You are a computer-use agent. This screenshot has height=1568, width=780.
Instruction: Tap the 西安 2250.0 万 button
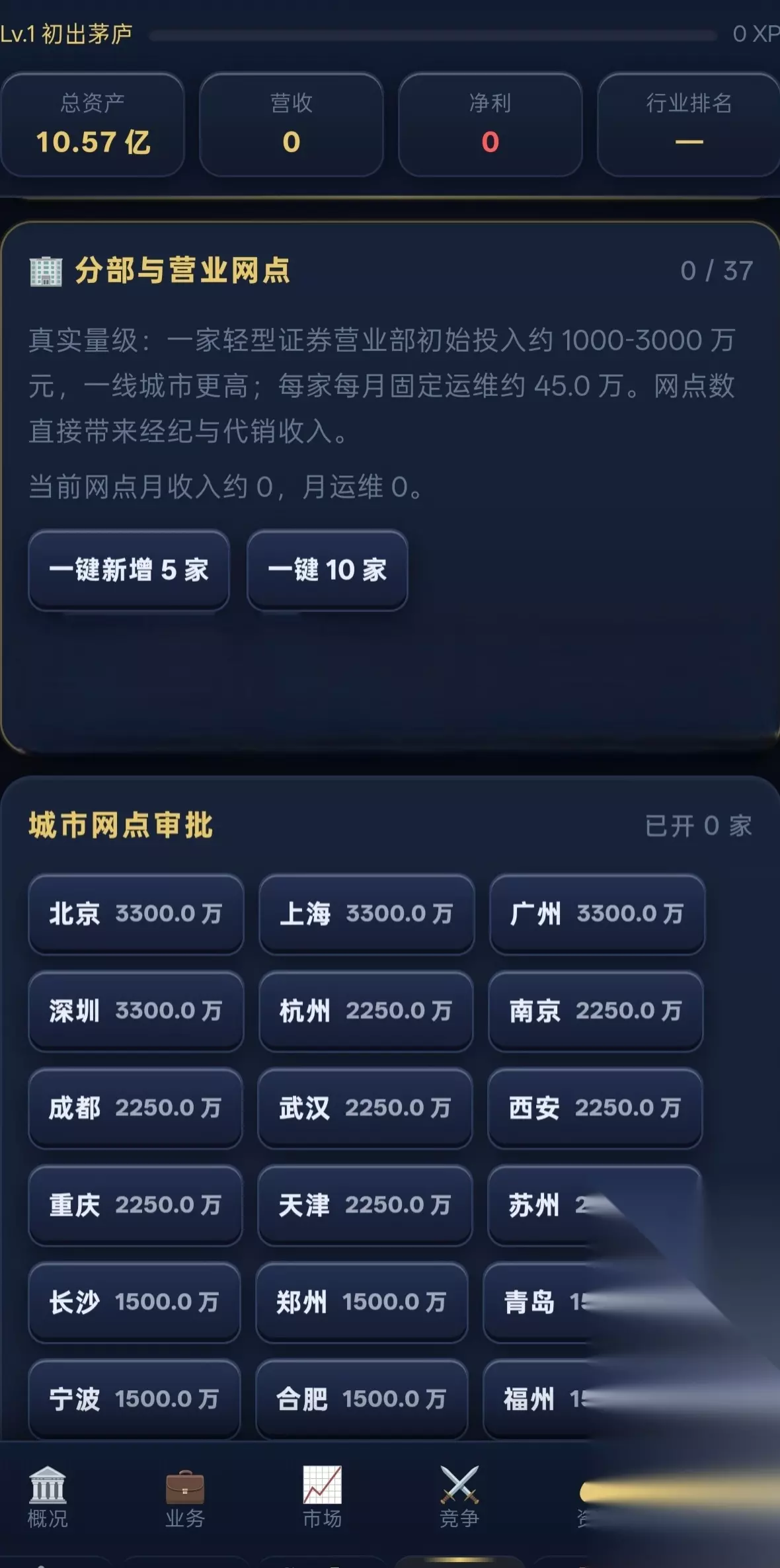click(595, 1108)
